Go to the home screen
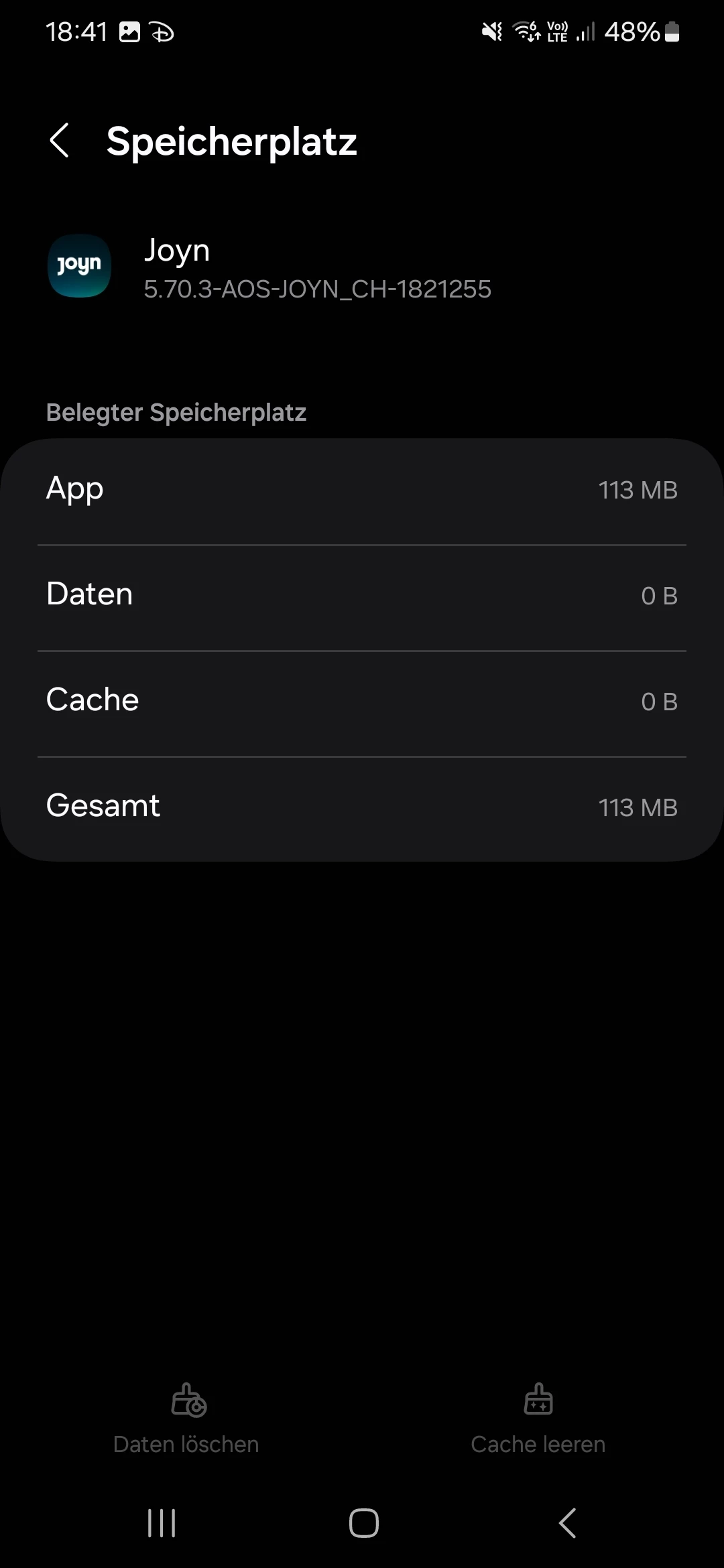This screenshot has height=1568, width=724. click(363, 1523)
